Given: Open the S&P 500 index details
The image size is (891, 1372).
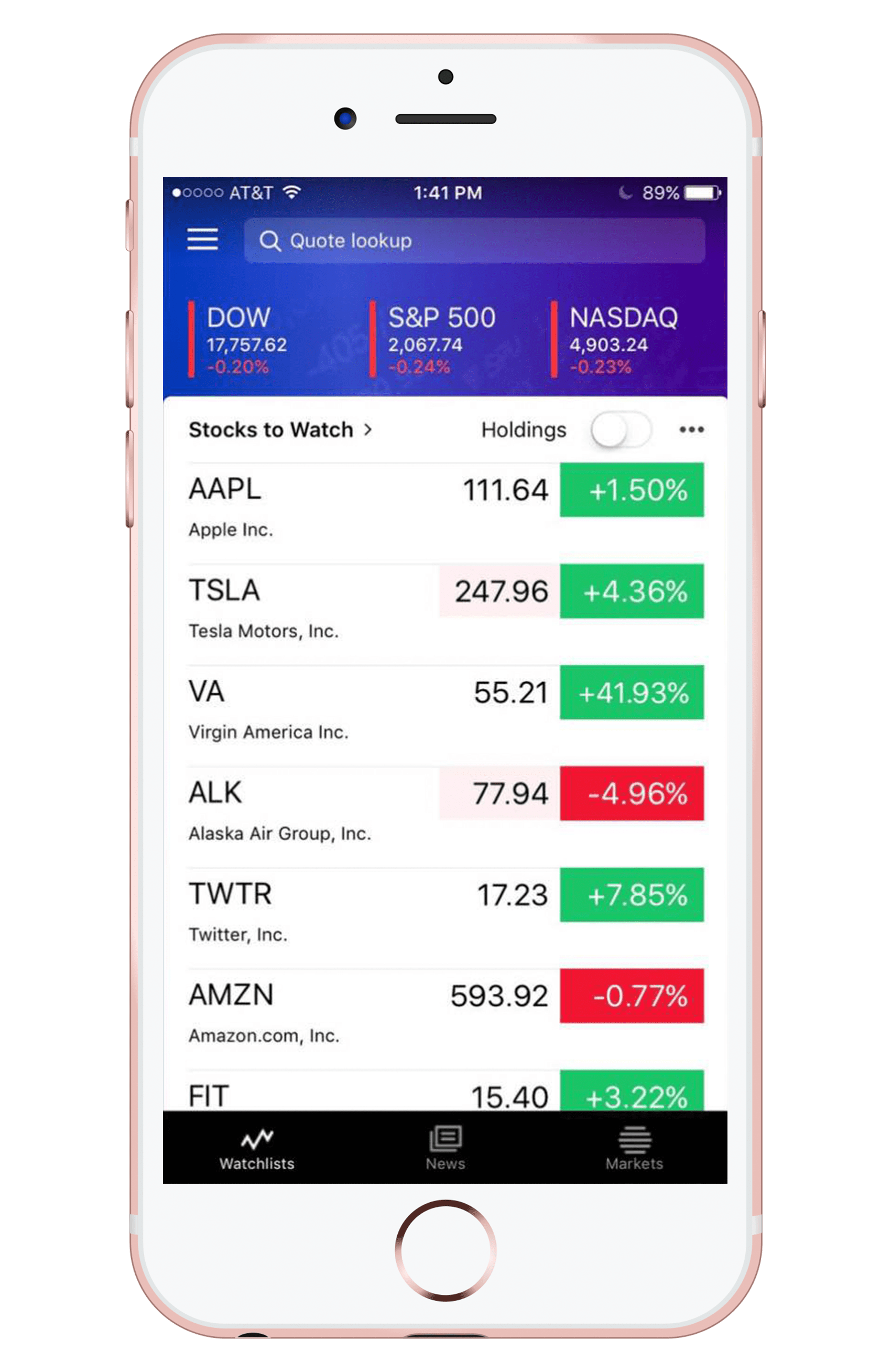Looking at the screenshot, I should (x=441, y=341).
